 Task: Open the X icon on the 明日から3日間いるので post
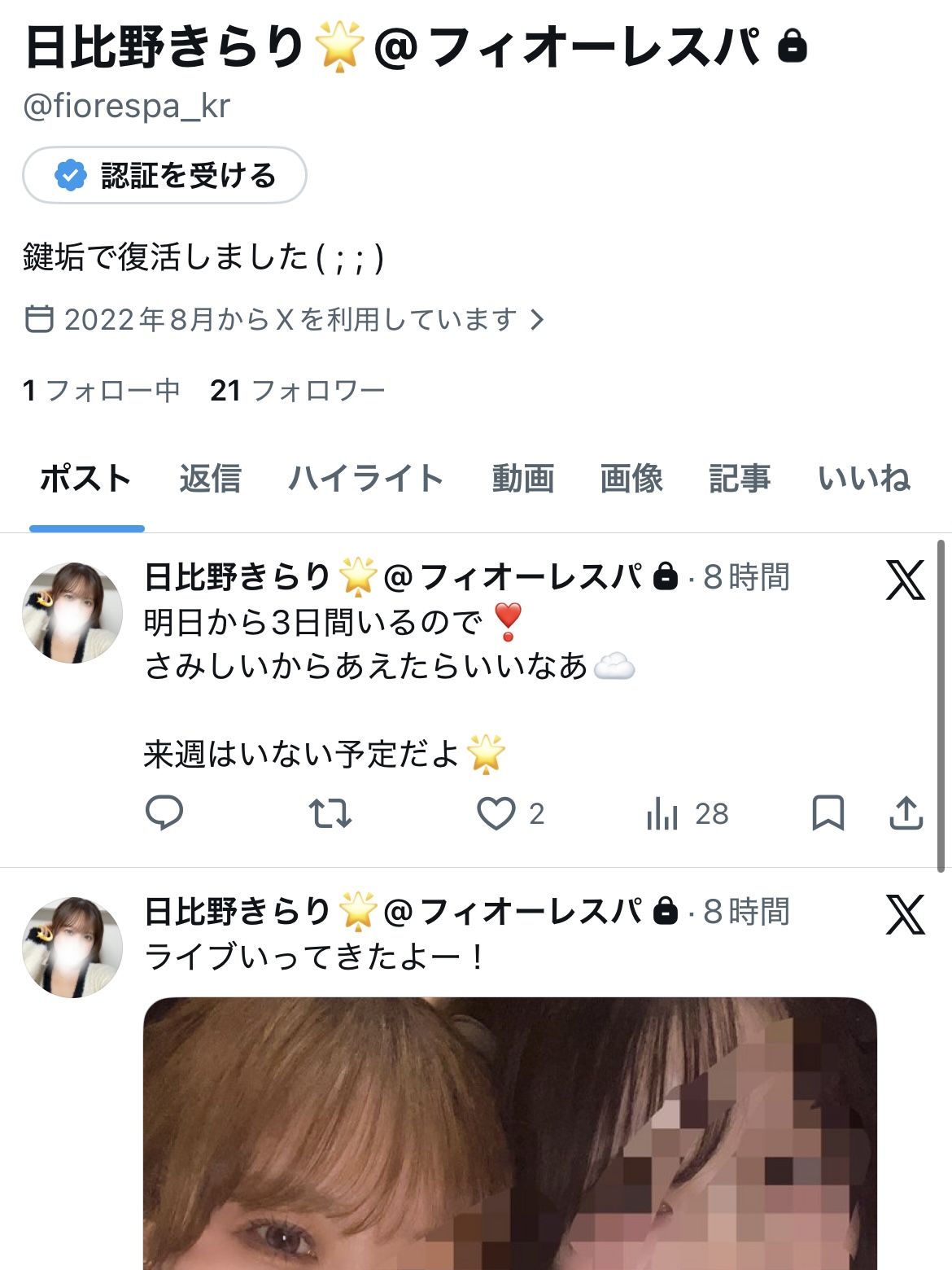click(x=905, y=580)
